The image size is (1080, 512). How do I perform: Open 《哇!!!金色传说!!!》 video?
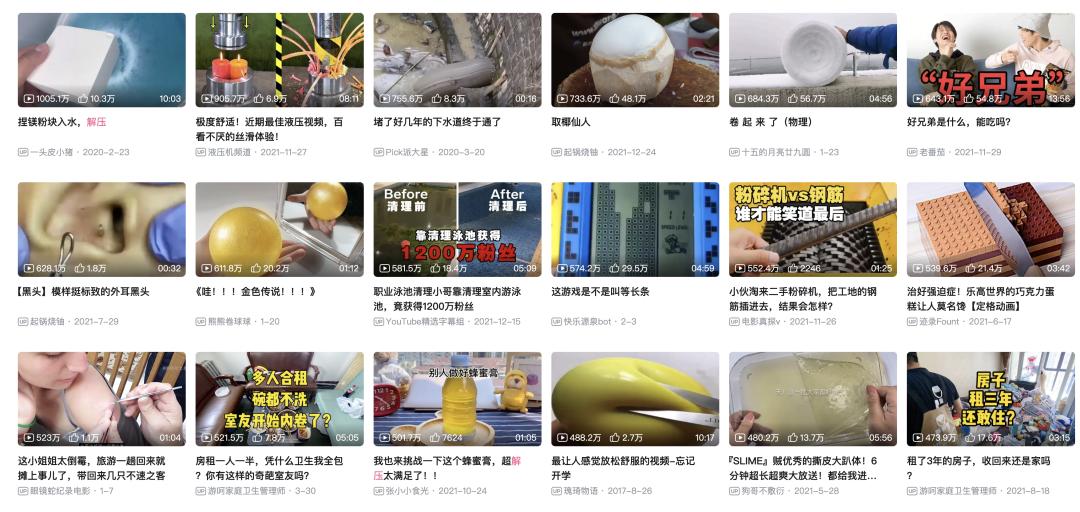click(279, 228)
